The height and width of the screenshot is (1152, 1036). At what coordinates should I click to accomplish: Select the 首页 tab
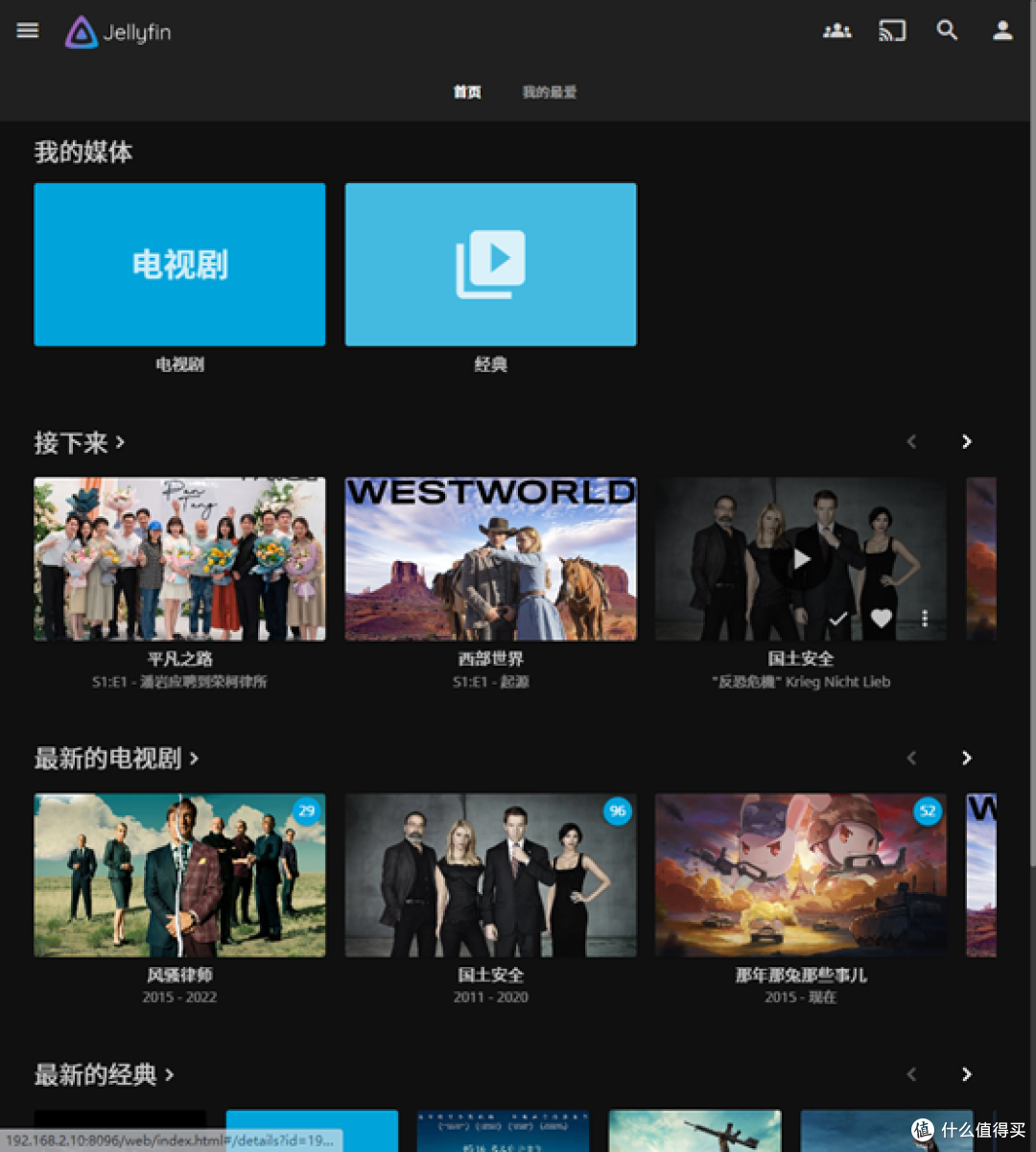click(x=467, y=92)
